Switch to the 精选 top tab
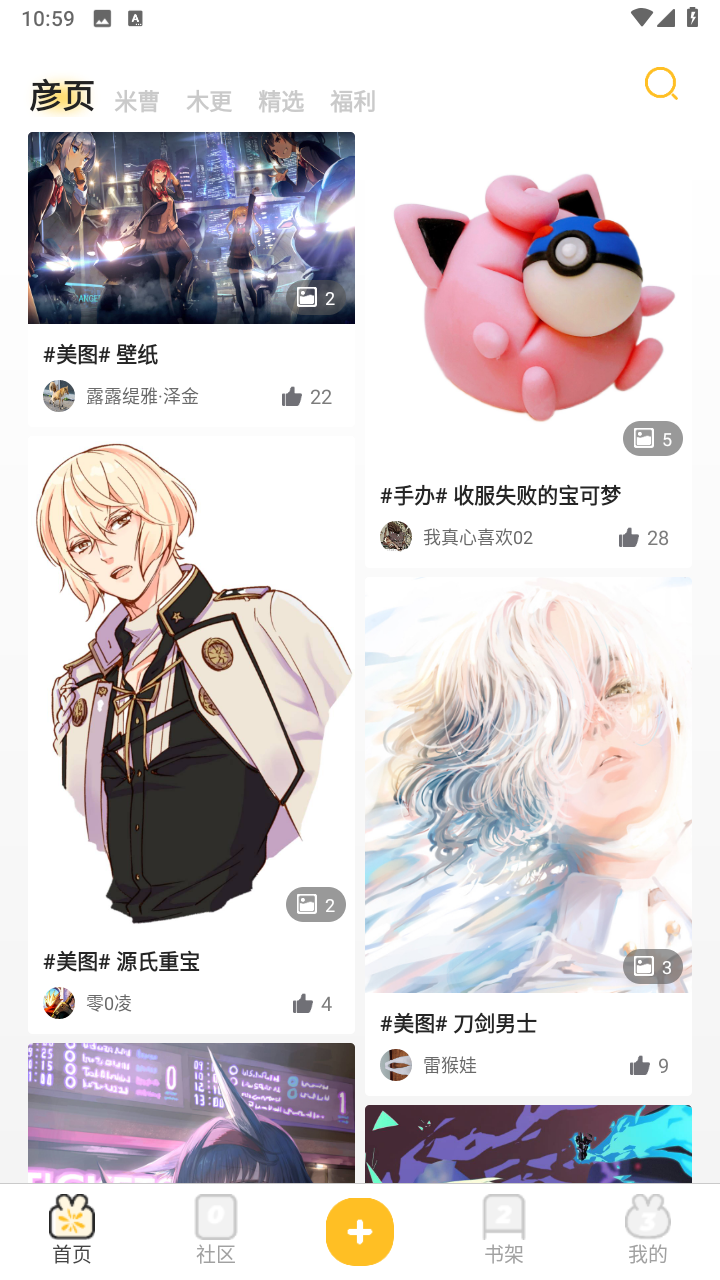Screen dimensions: 720x1280 pyautogui.click(x=281, y=101)
